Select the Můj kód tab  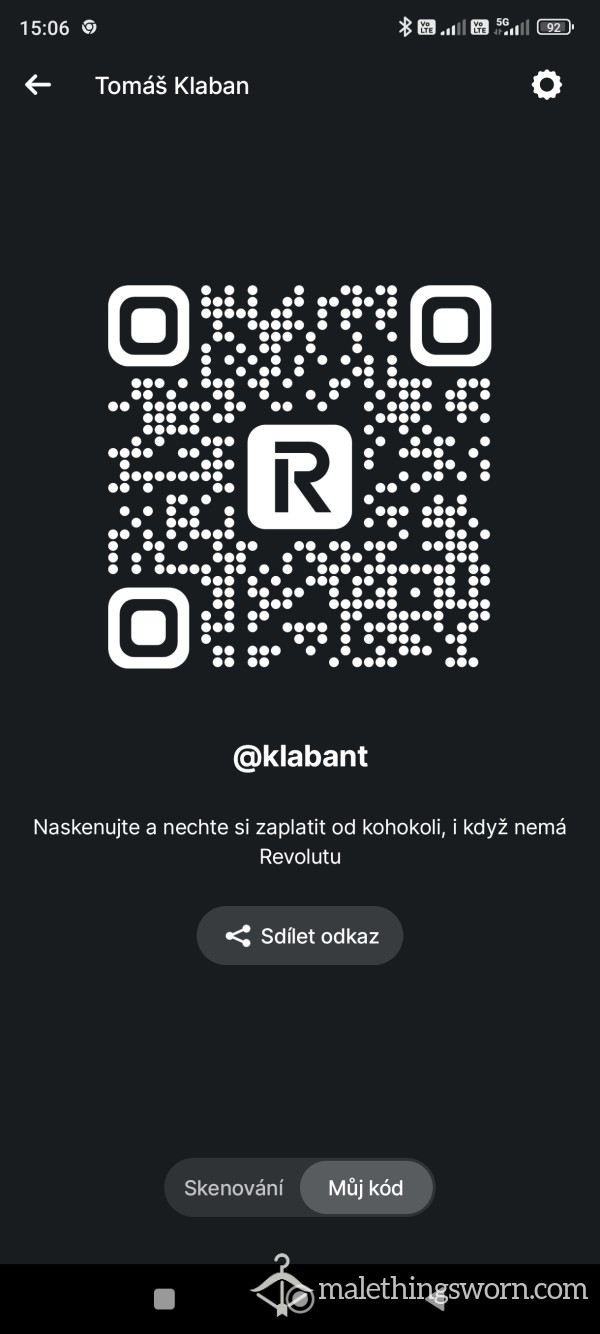point(366,1188)
